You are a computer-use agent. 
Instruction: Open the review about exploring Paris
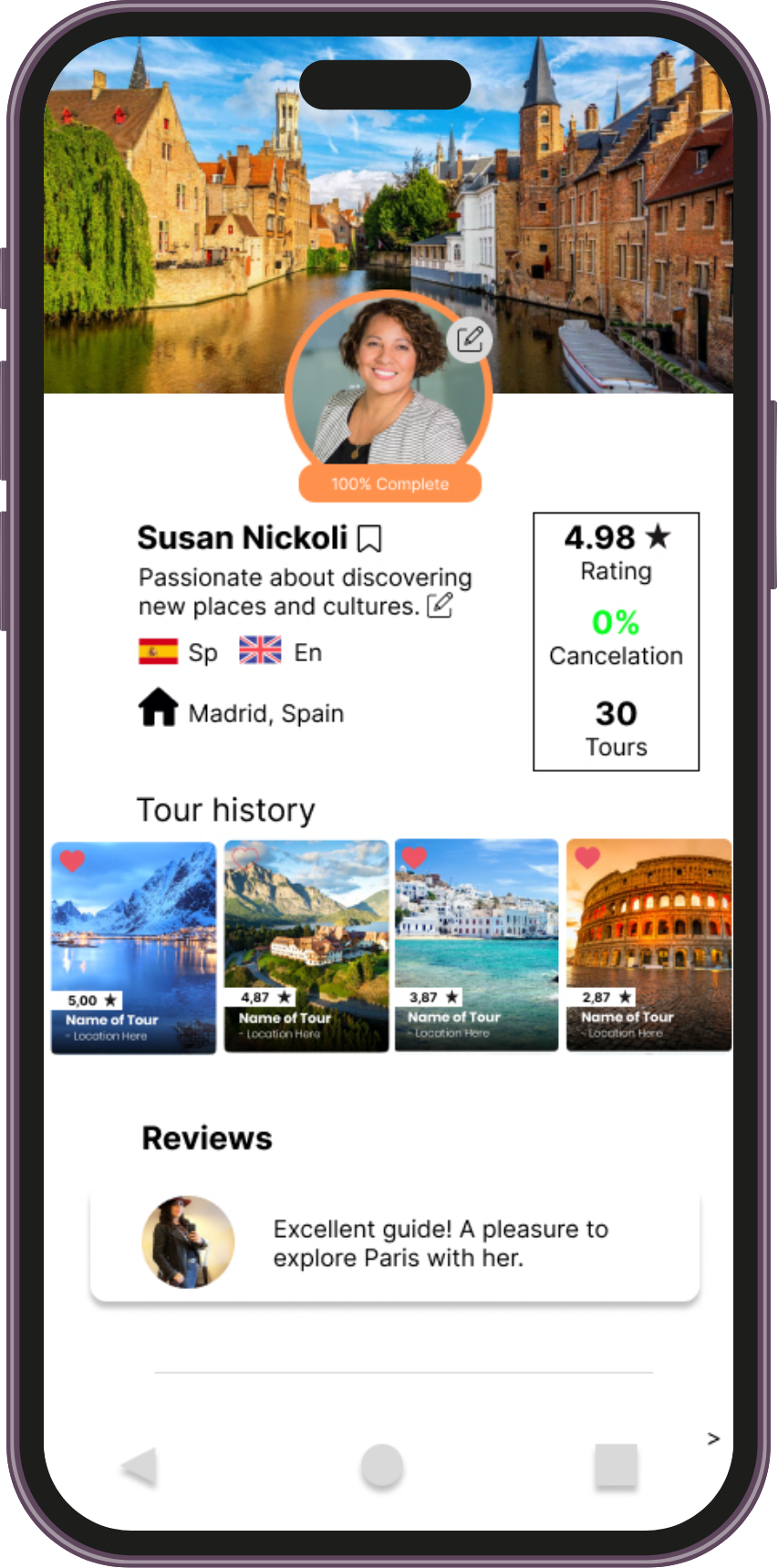click(x=395, y=1244)
